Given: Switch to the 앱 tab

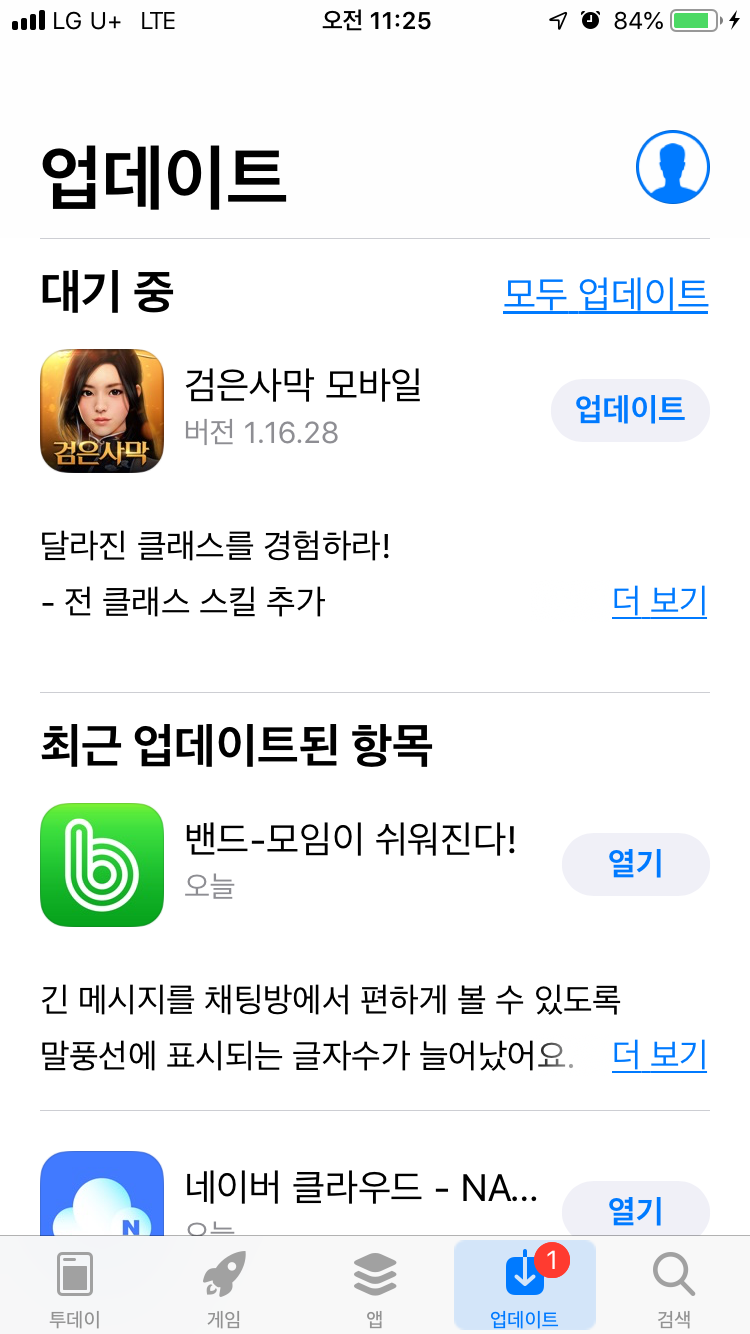Looking at the screenshot, I should click(x=375, y=1288).
